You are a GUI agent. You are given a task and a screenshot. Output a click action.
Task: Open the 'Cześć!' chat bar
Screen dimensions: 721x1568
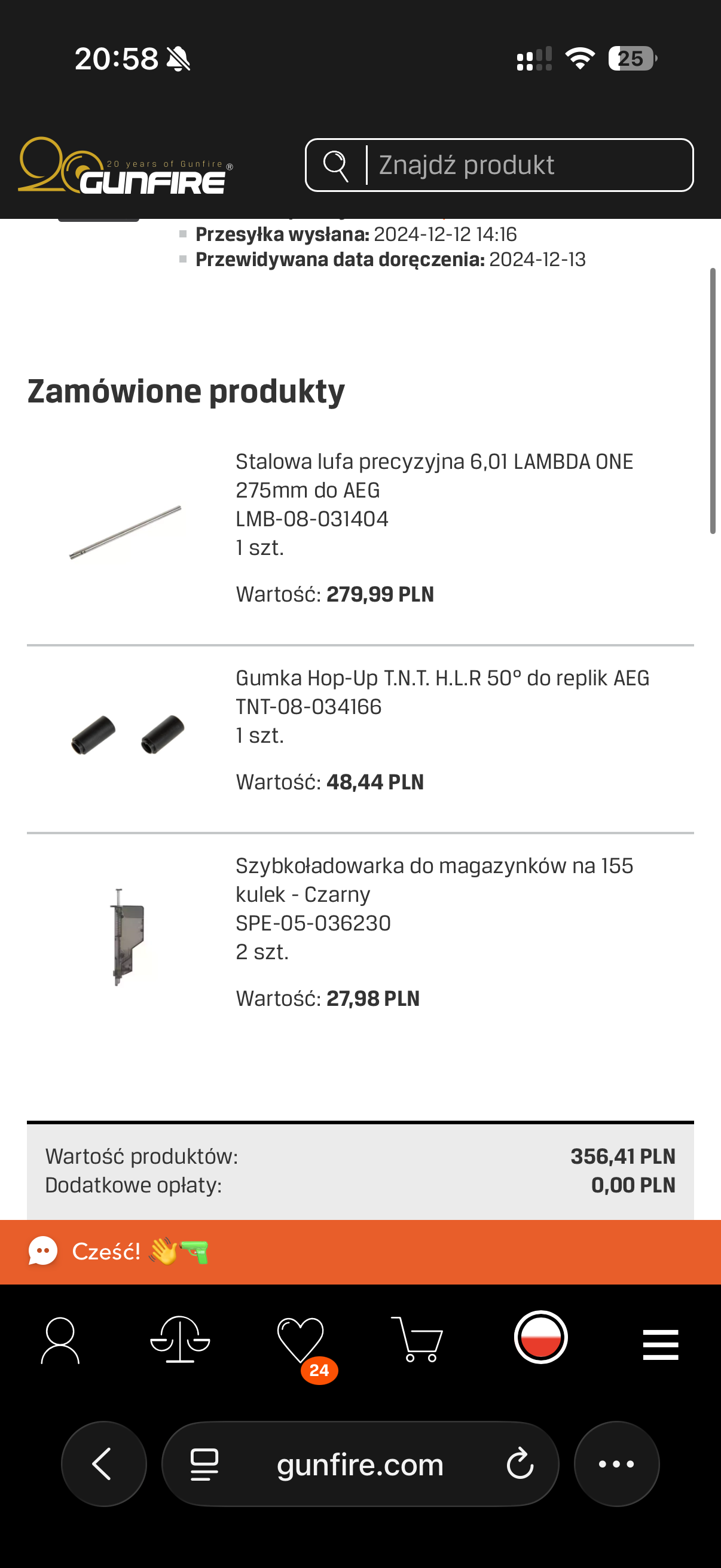pos(118,1252)
